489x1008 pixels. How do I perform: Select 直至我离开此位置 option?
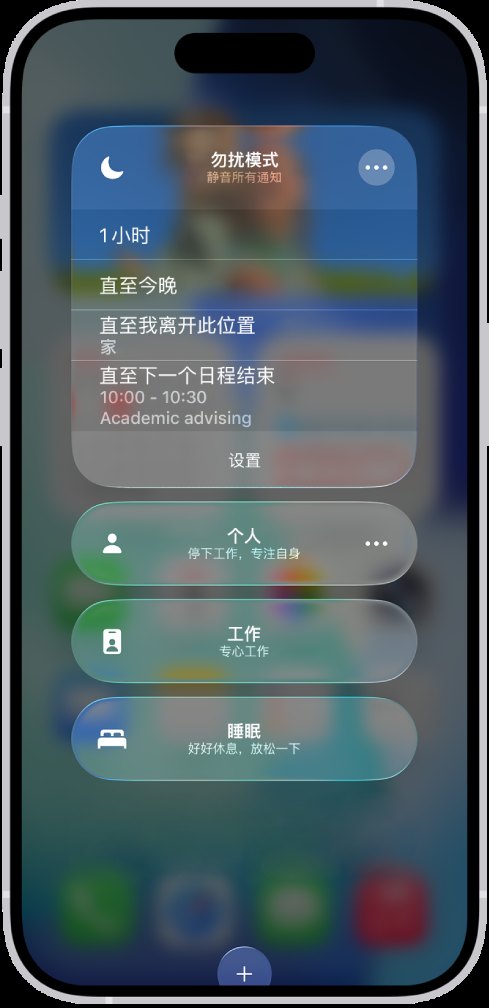244,335
